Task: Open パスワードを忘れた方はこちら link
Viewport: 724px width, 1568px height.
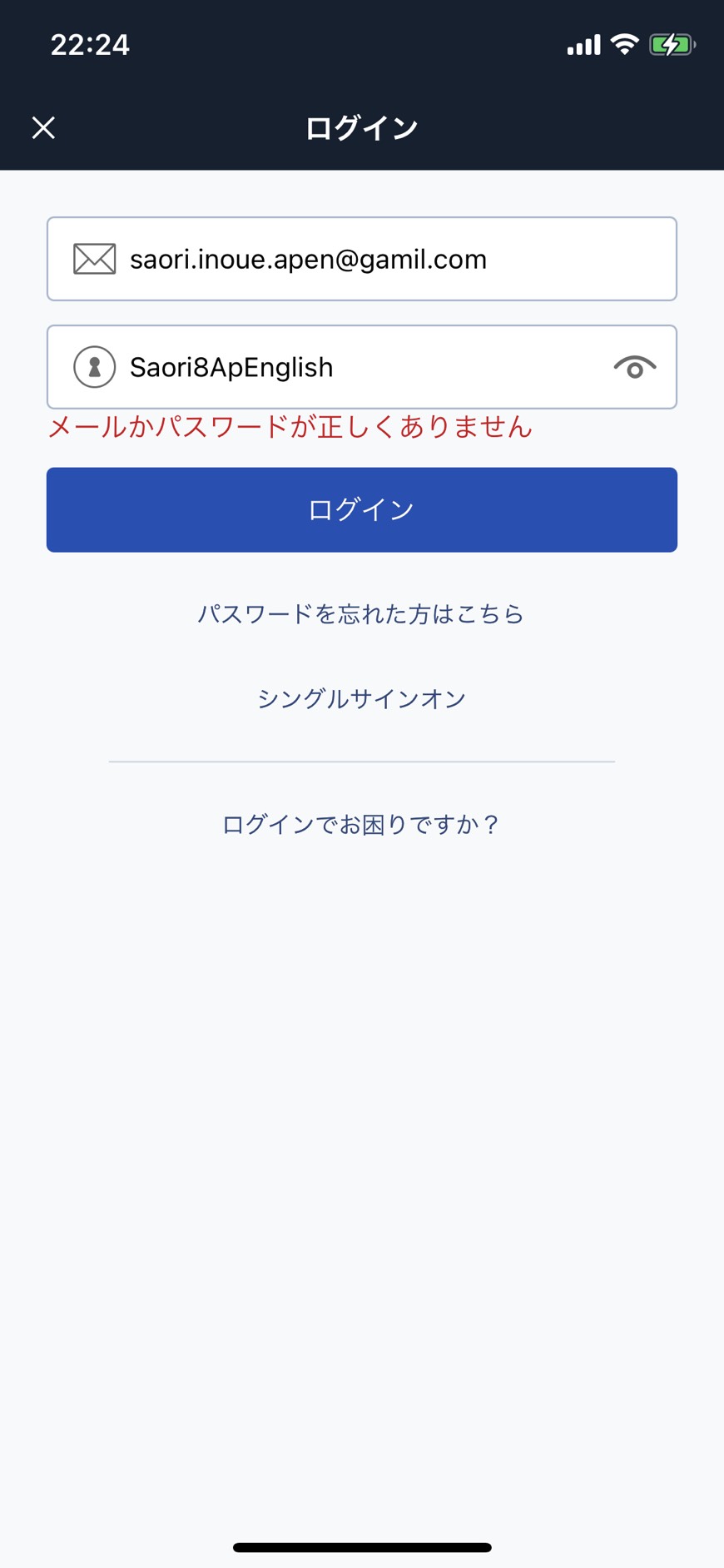Action: click(x=361, y=614)
